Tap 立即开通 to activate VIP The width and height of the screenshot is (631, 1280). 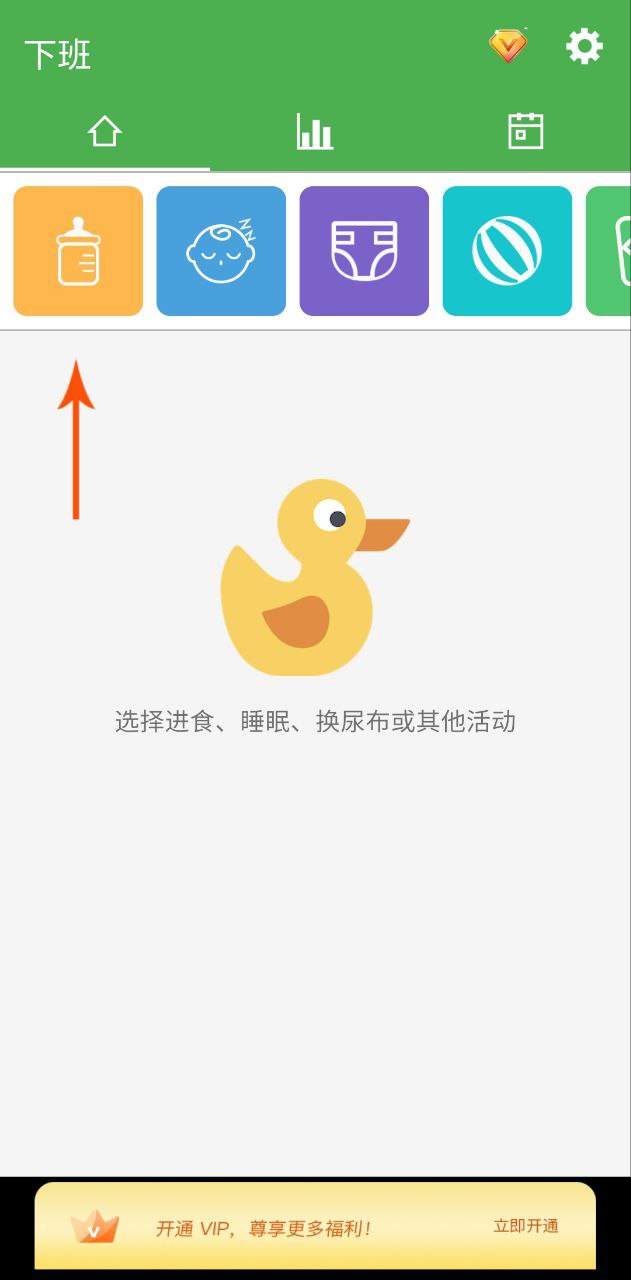pyautogui.click(x=525, y=1226)
